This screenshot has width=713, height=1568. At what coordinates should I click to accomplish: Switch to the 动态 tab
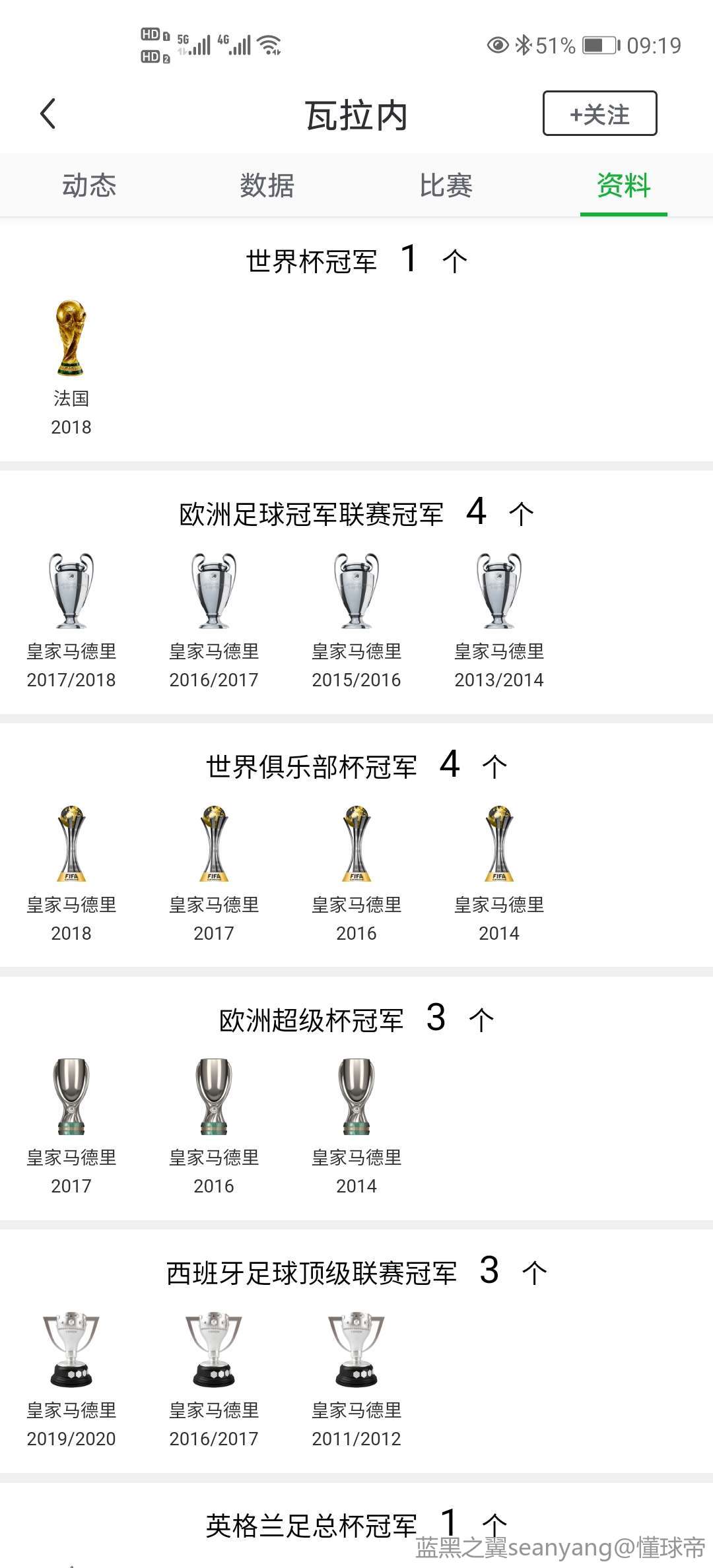click(89, 185)
